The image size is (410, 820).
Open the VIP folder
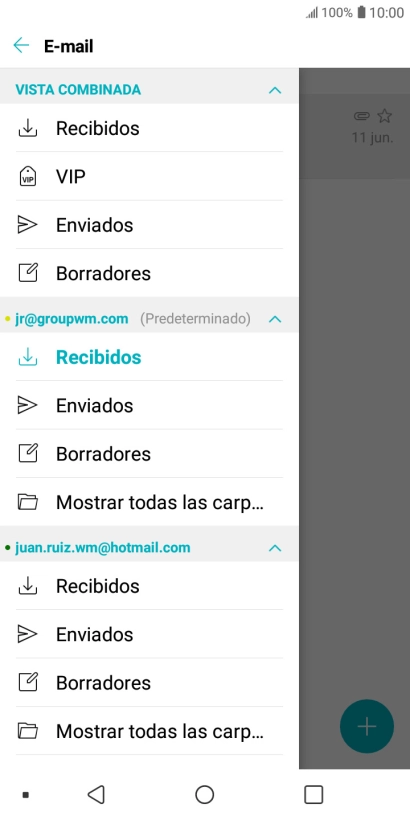[149, 177]
